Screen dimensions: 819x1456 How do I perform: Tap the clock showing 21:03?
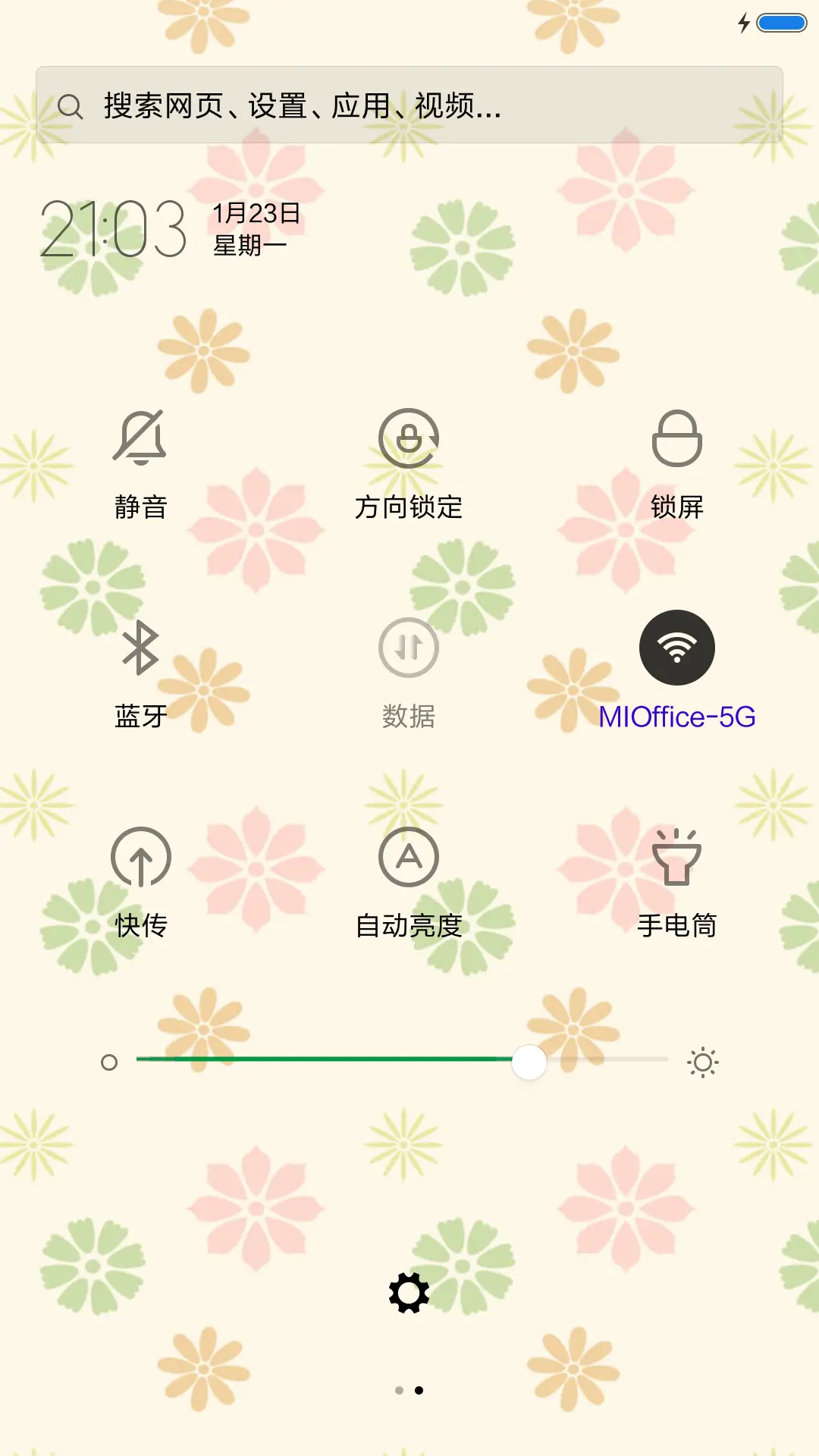[x=114, y=227]
